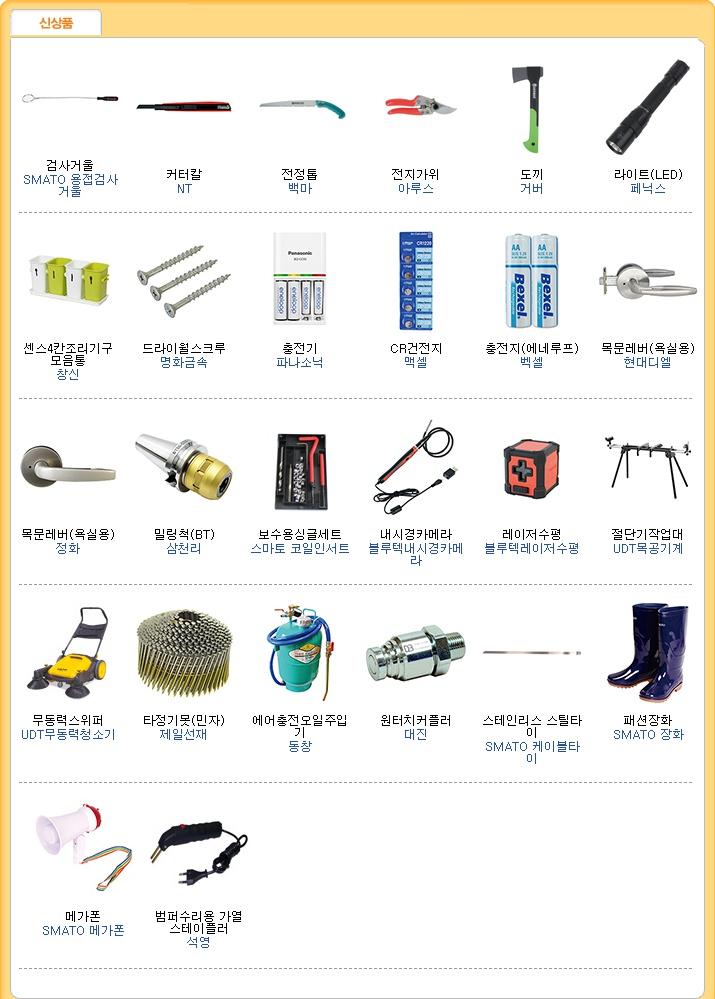This screenshot has height=999, width=715.
Task: Open the 충전기 파나소닉 product
Action: click(300, 279)
